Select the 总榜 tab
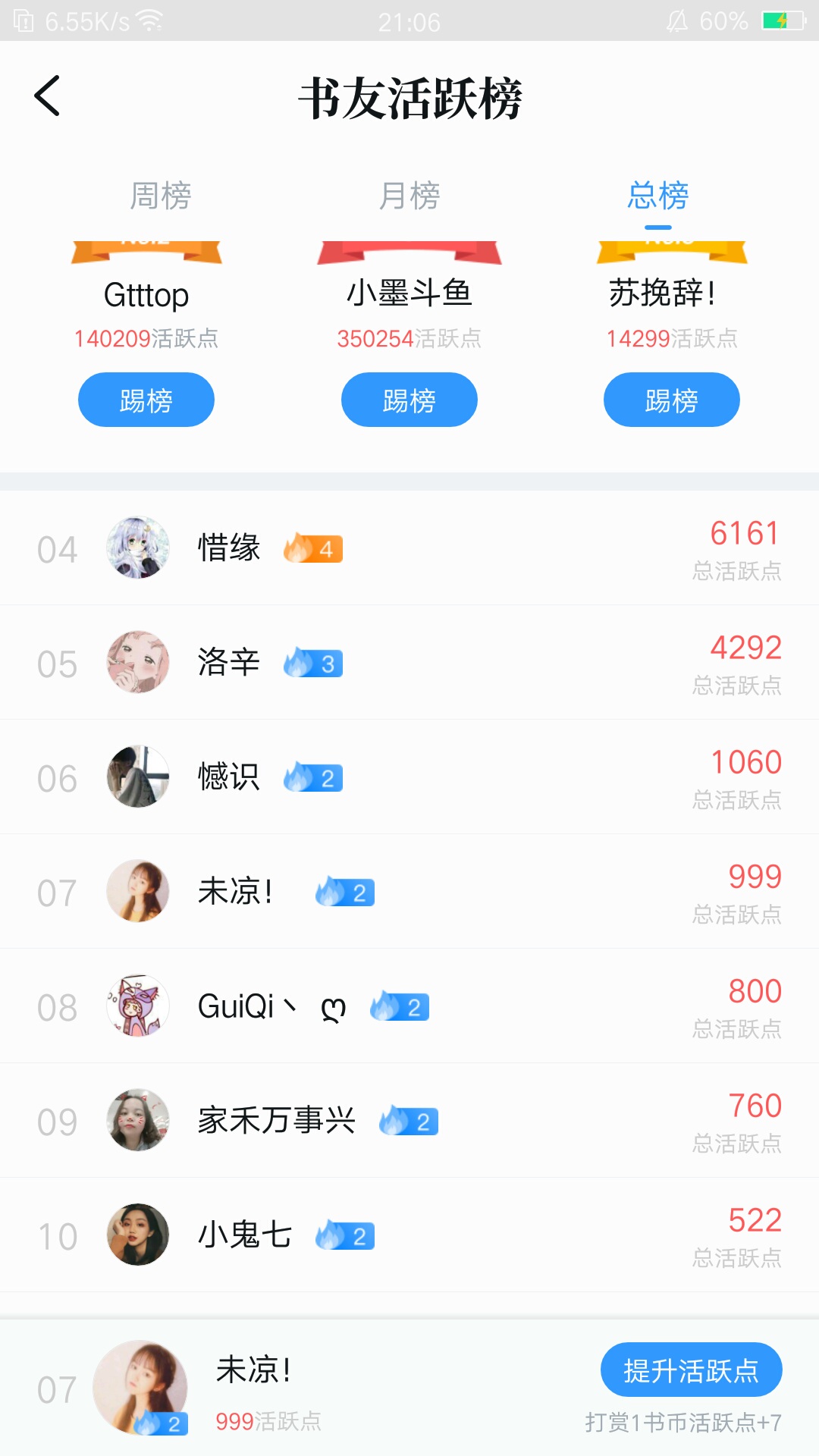The height and width of the screenshot is (1456, 819). (x=657, y=196)
